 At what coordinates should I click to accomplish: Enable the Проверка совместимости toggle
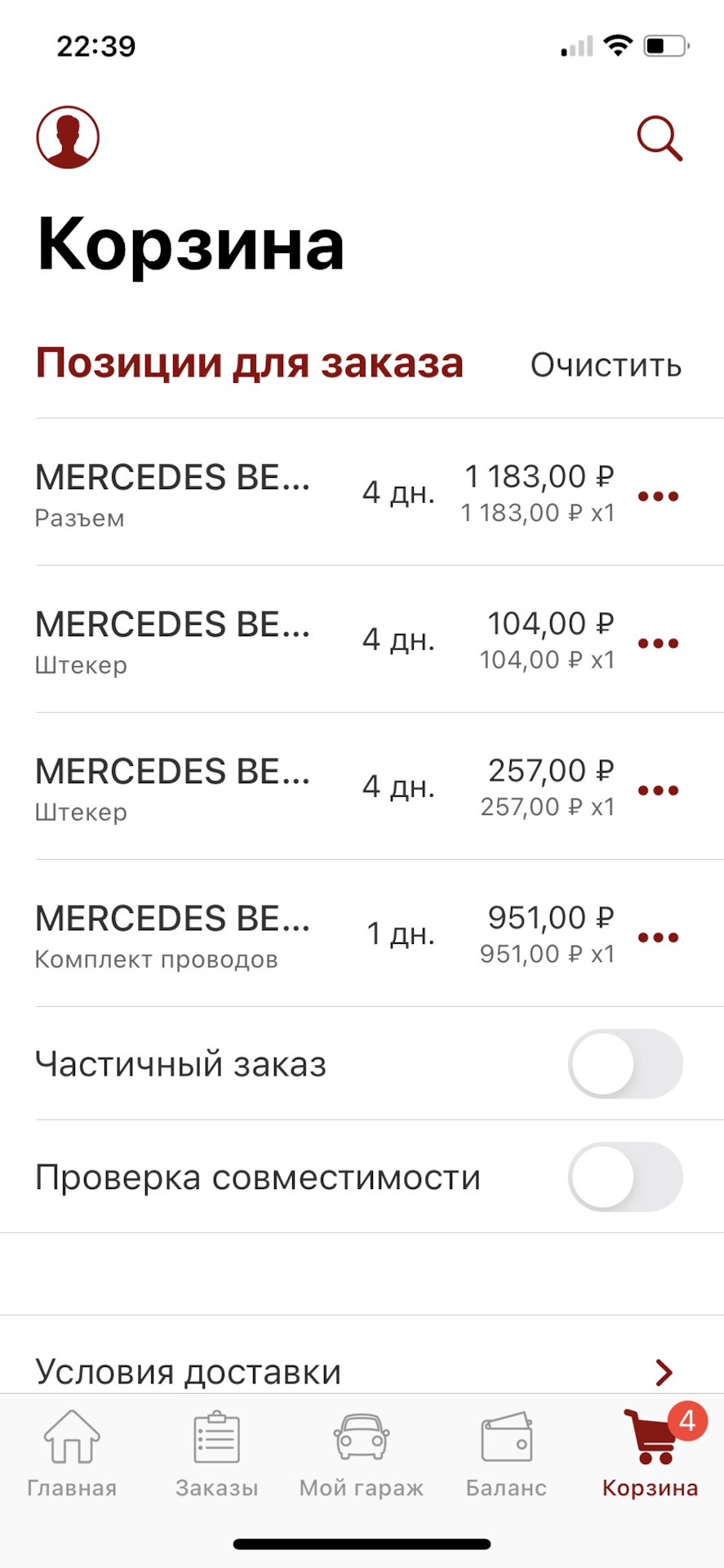[625, 1176]
